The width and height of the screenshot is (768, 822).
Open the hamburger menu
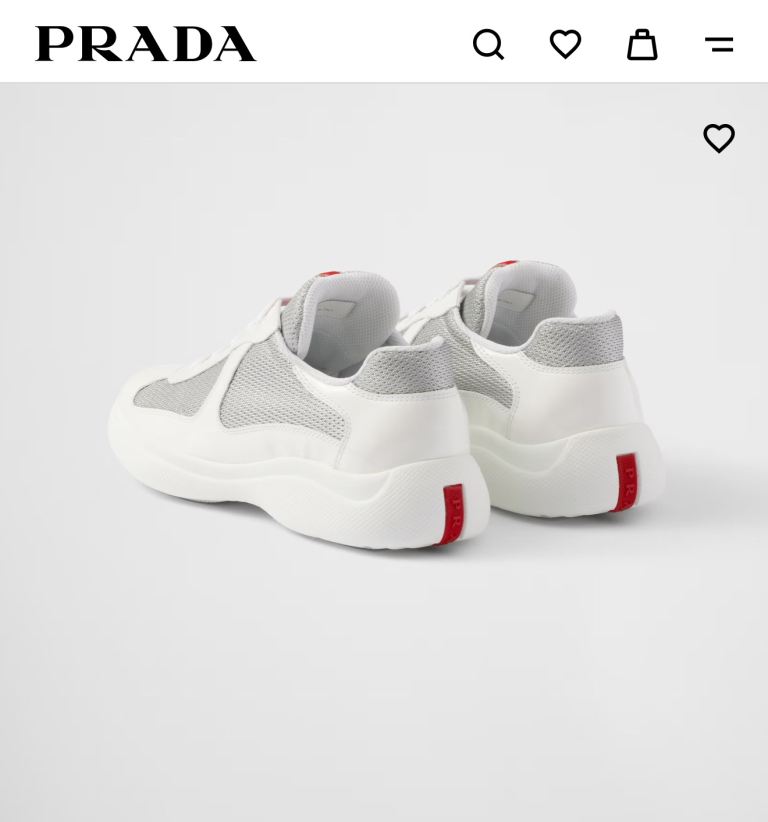719,44
